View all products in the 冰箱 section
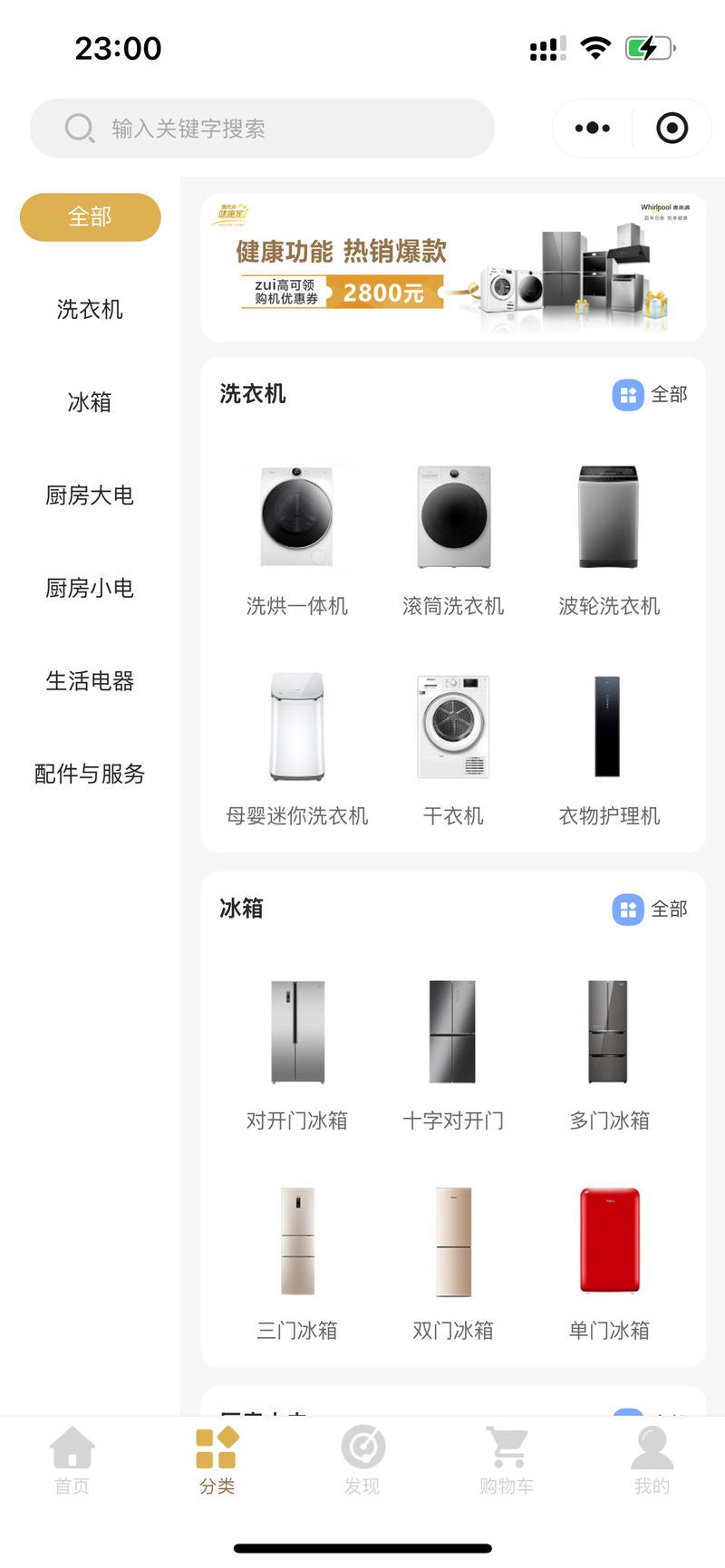The image size is (725, 1568). coord(651,909)
